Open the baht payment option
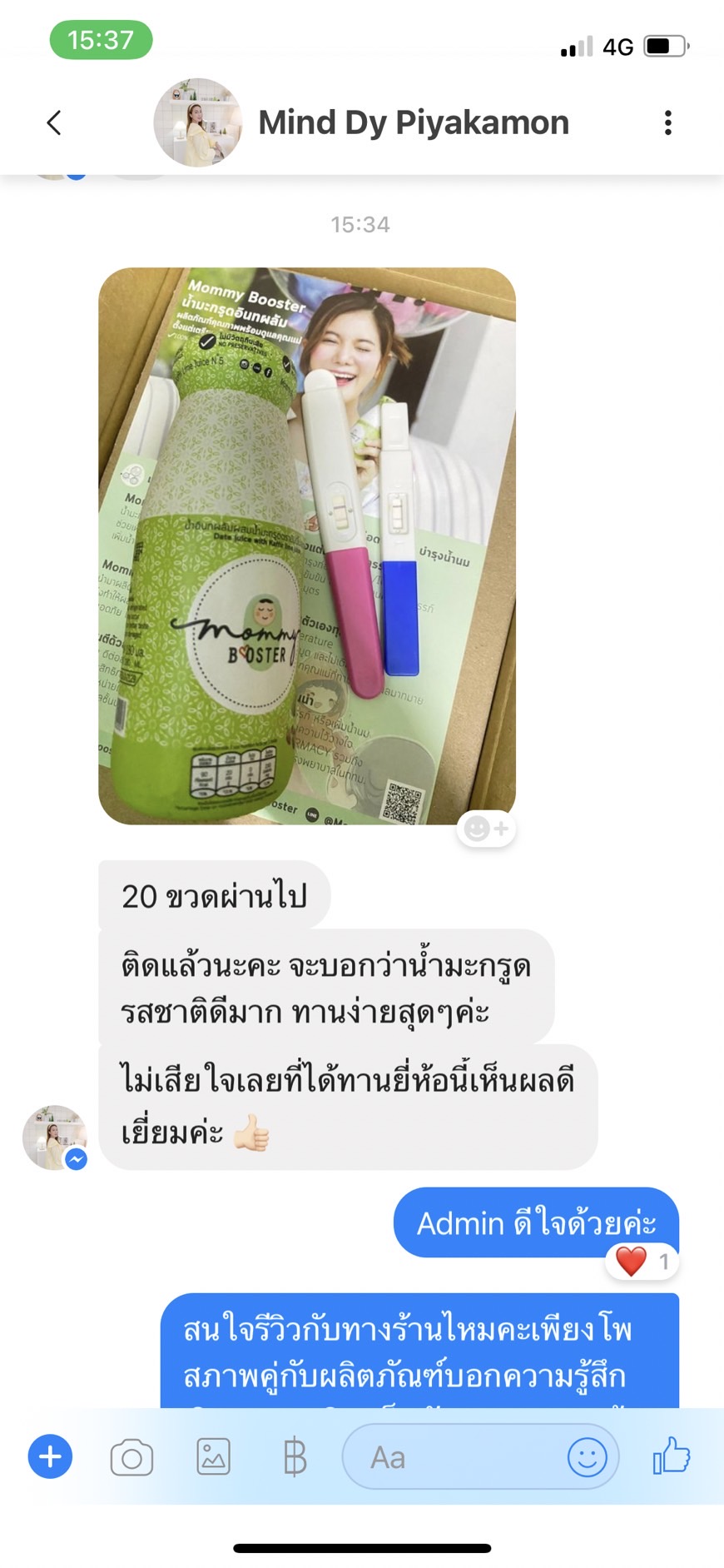 click(295, 1457)
